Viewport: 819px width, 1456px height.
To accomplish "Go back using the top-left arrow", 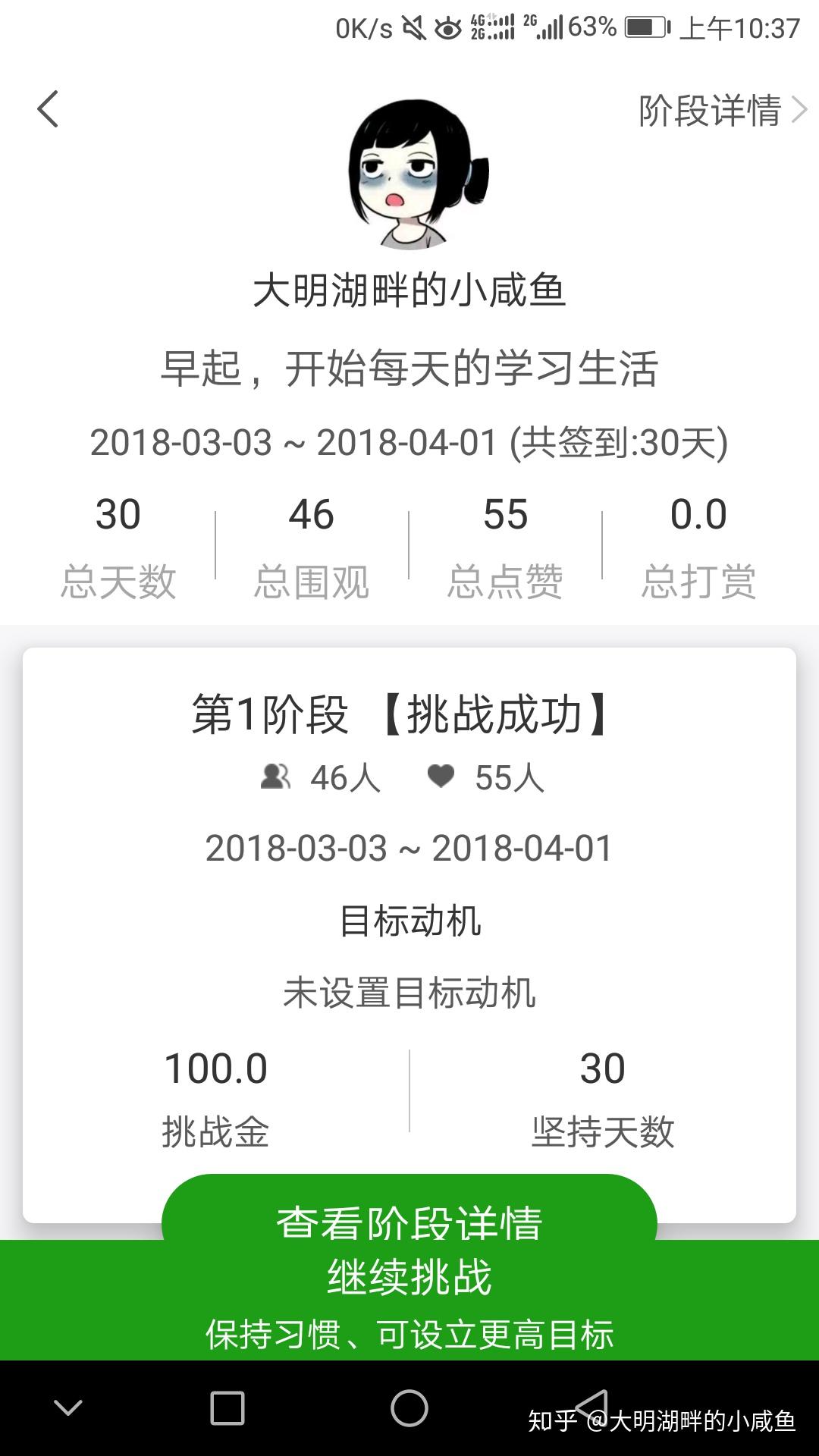I will (48, 109).
